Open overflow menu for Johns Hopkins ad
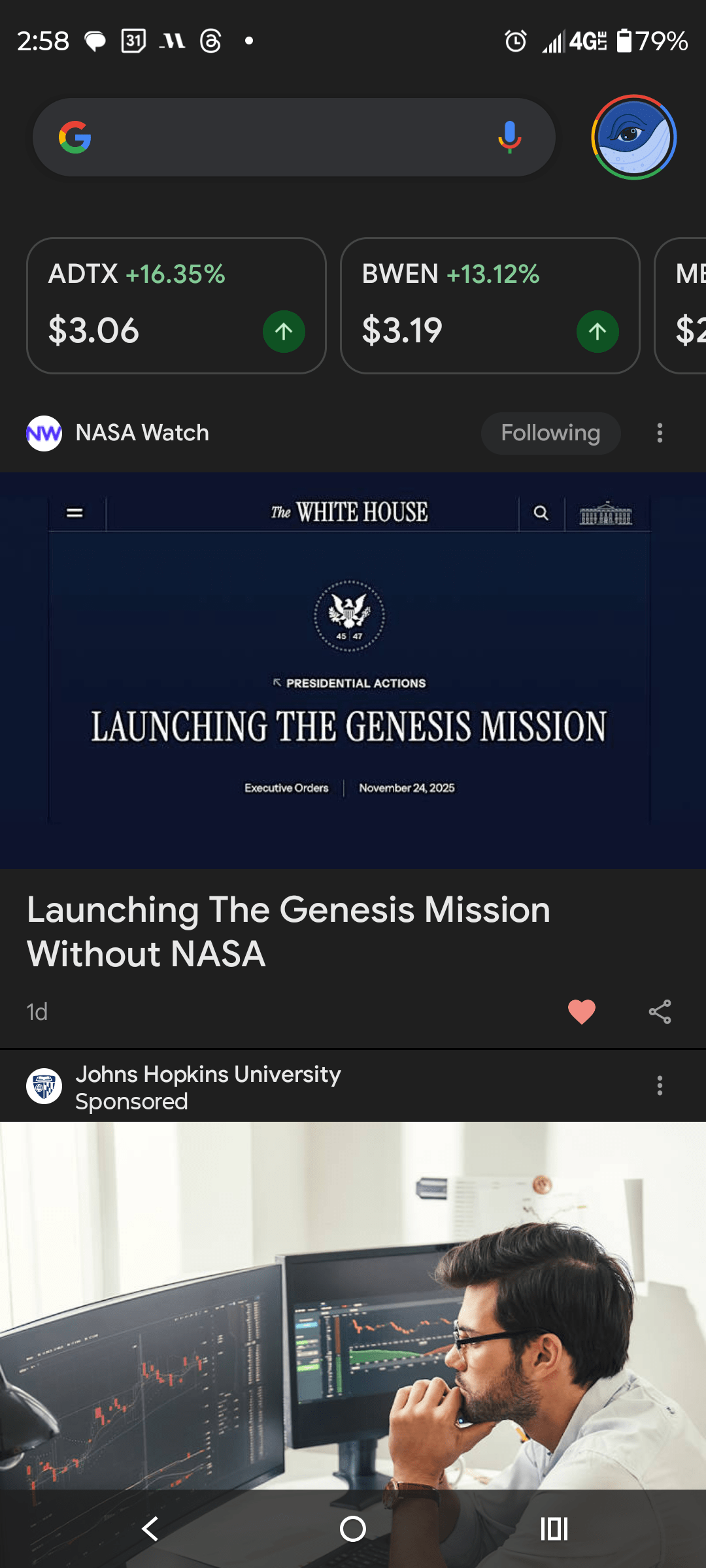Viewport: 706px width, 1568px height. point(660,1086)
